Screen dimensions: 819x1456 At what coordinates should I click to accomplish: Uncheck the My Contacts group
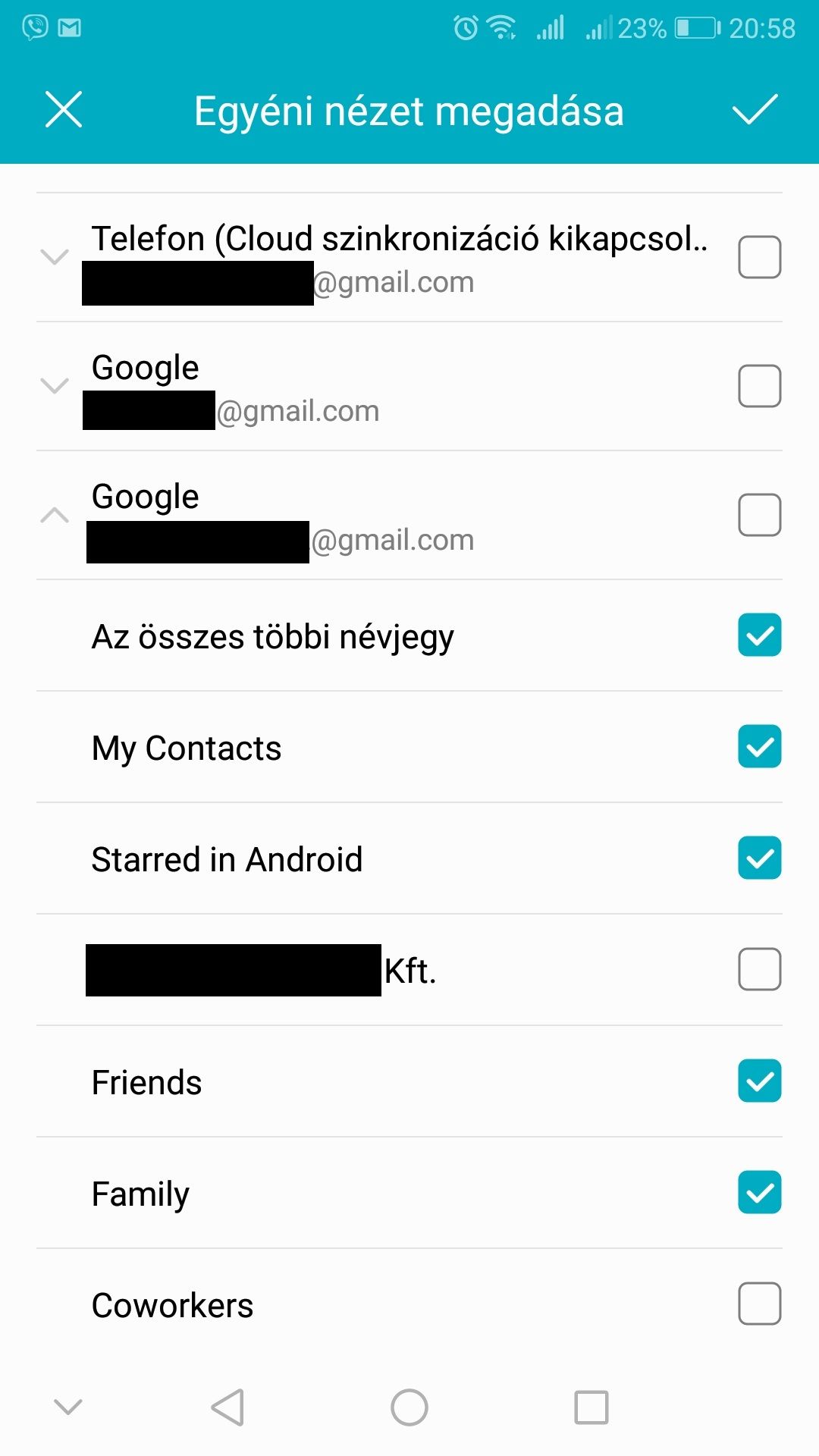[x=760, y=747]
